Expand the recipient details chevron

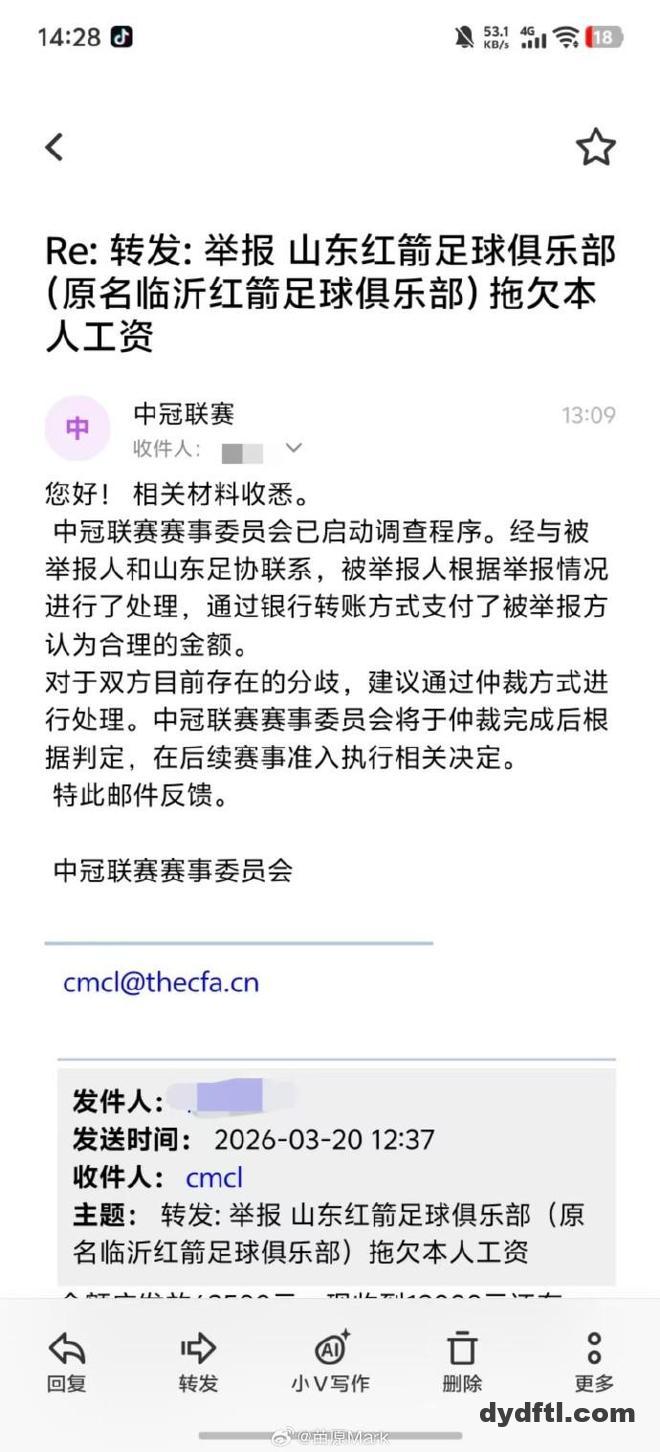[x=293, y=448]
